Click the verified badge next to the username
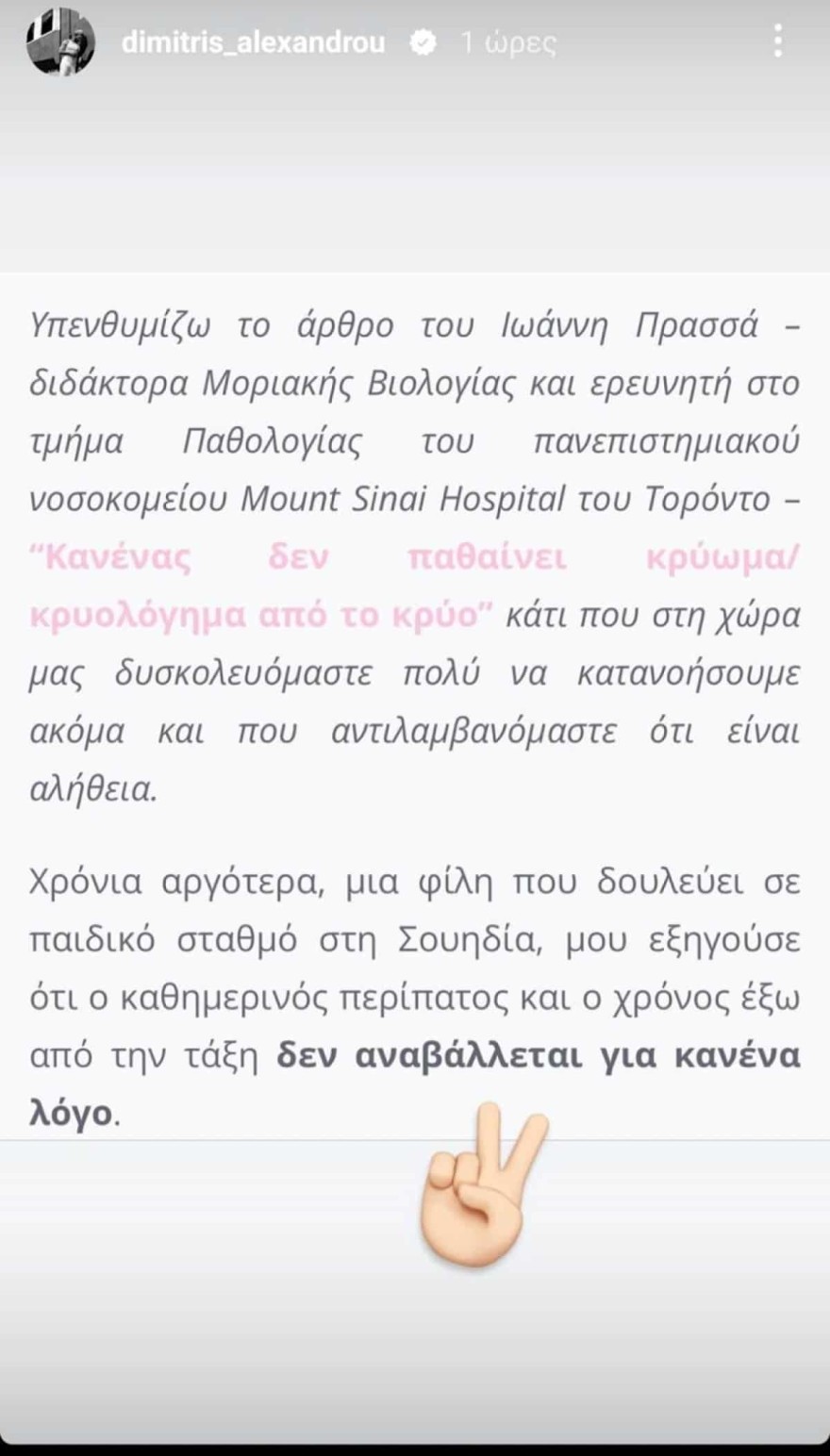 [422, 41]
